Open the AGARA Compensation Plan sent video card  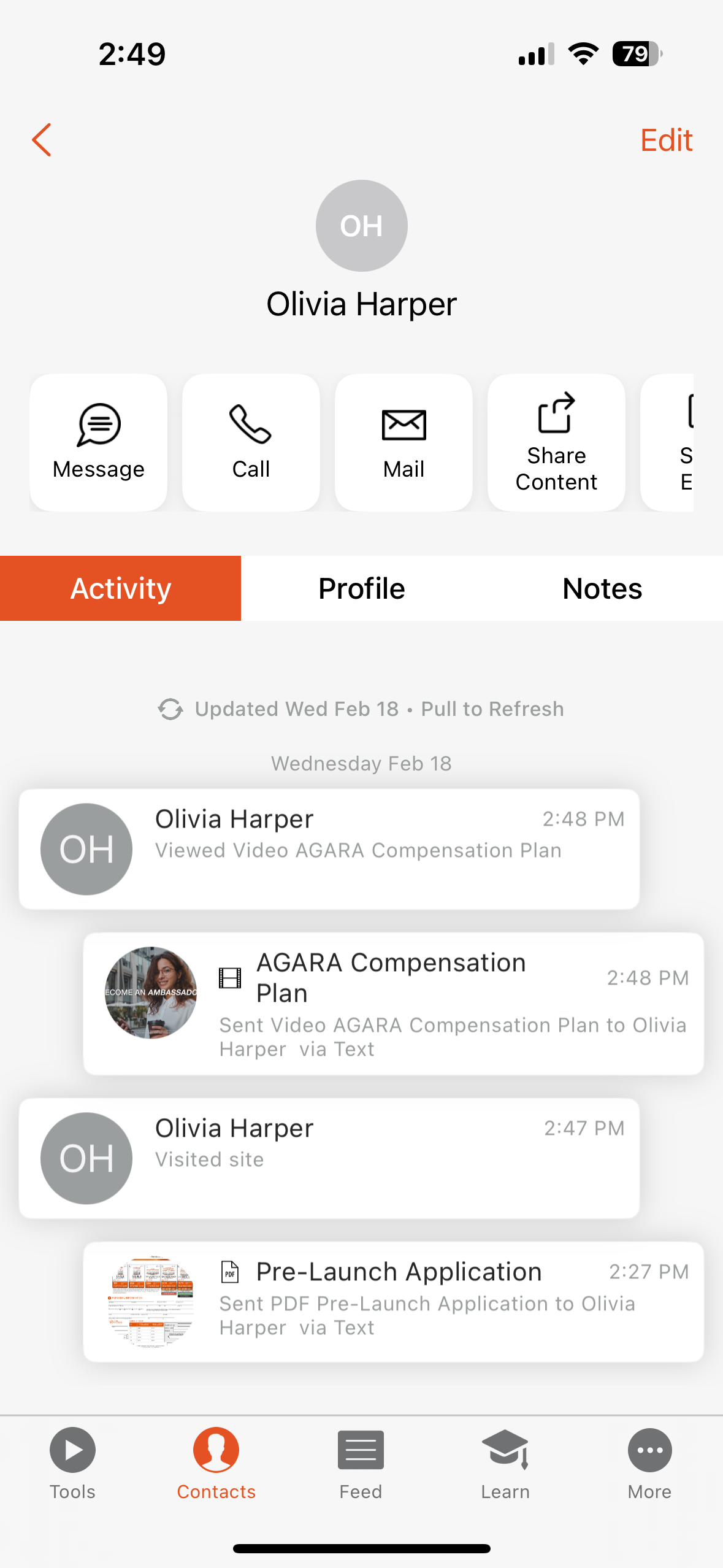pyautogui.click(x=393, y=1004)
